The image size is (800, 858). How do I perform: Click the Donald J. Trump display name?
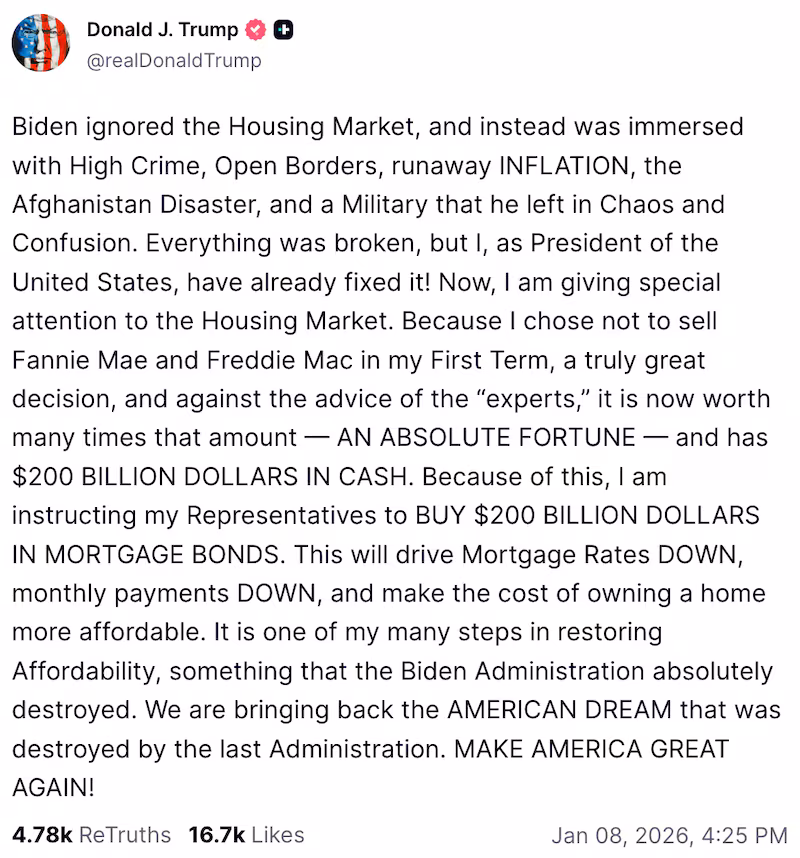165,29
